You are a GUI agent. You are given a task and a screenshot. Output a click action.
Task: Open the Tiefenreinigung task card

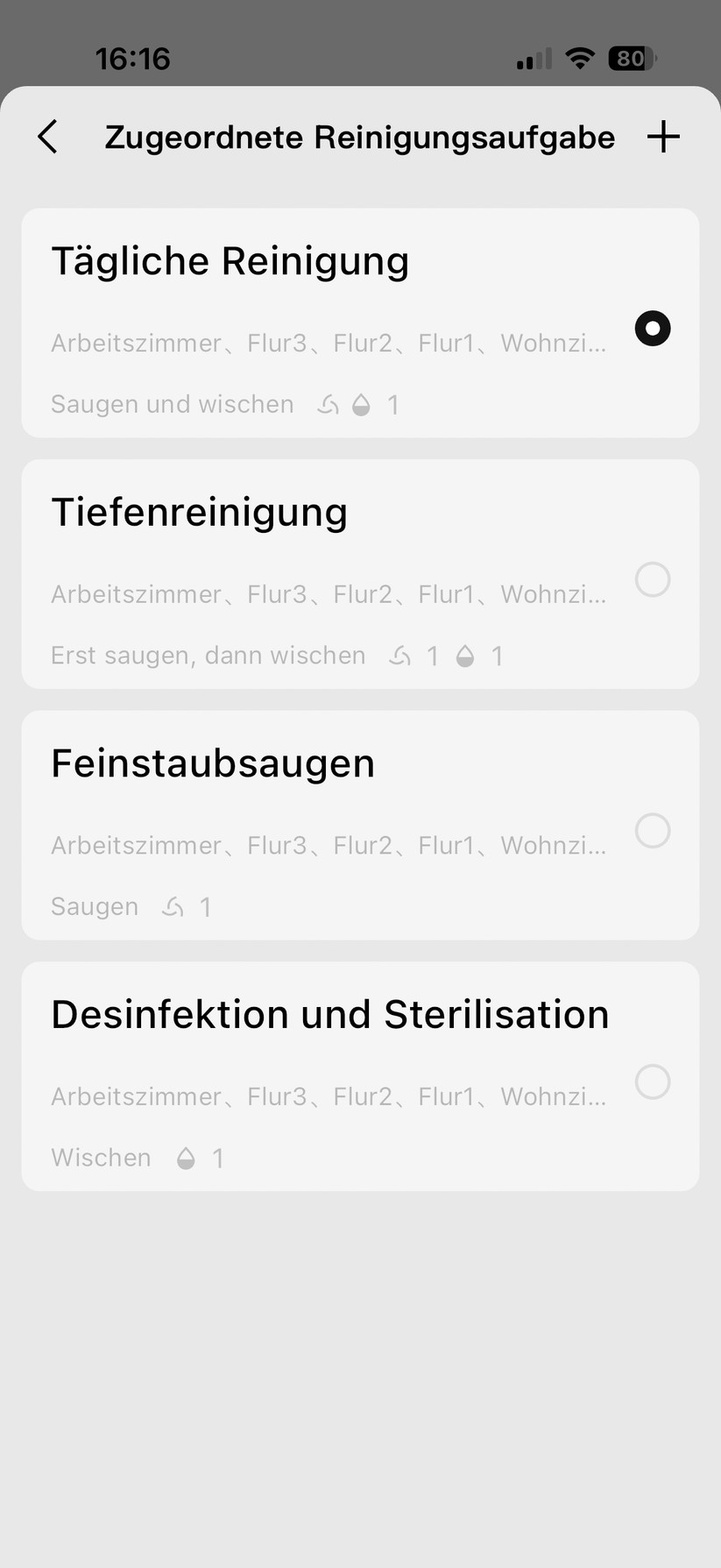coord(263,512)
